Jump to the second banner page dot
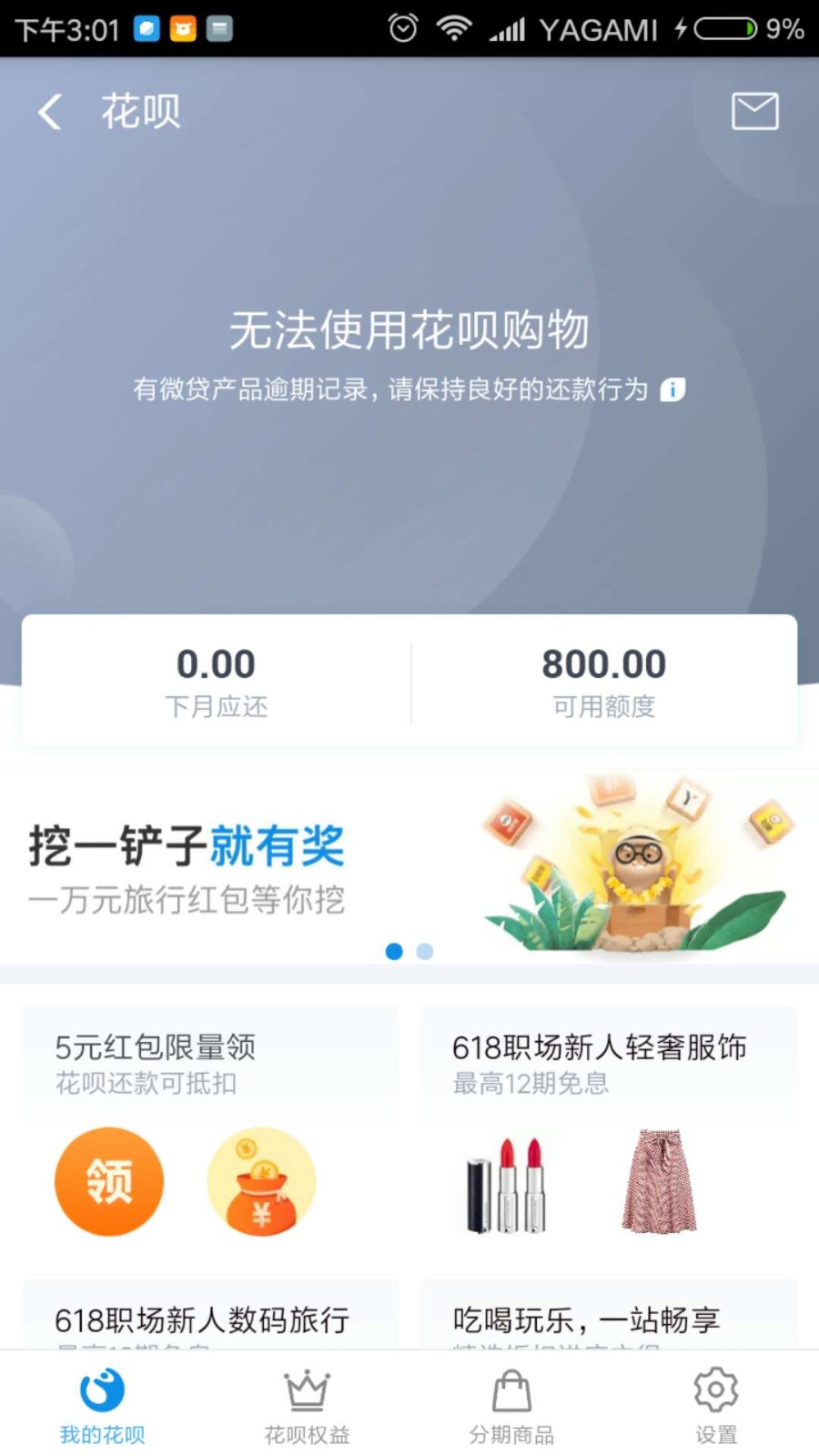Screen dimensions: 819x1456 tap(425, 951)
